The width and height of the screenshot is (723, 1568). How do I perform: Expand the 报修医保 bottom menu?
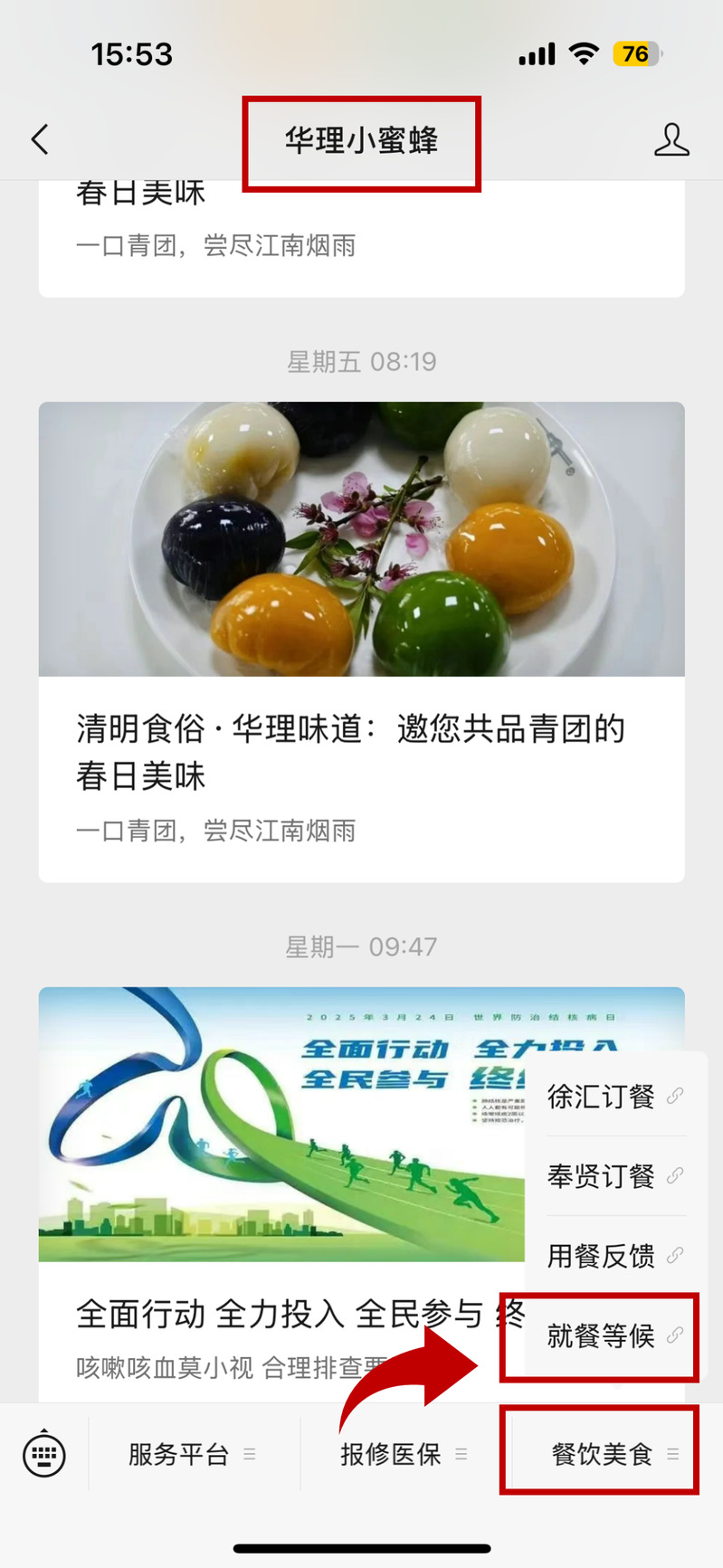click(x=404, y=1455)
